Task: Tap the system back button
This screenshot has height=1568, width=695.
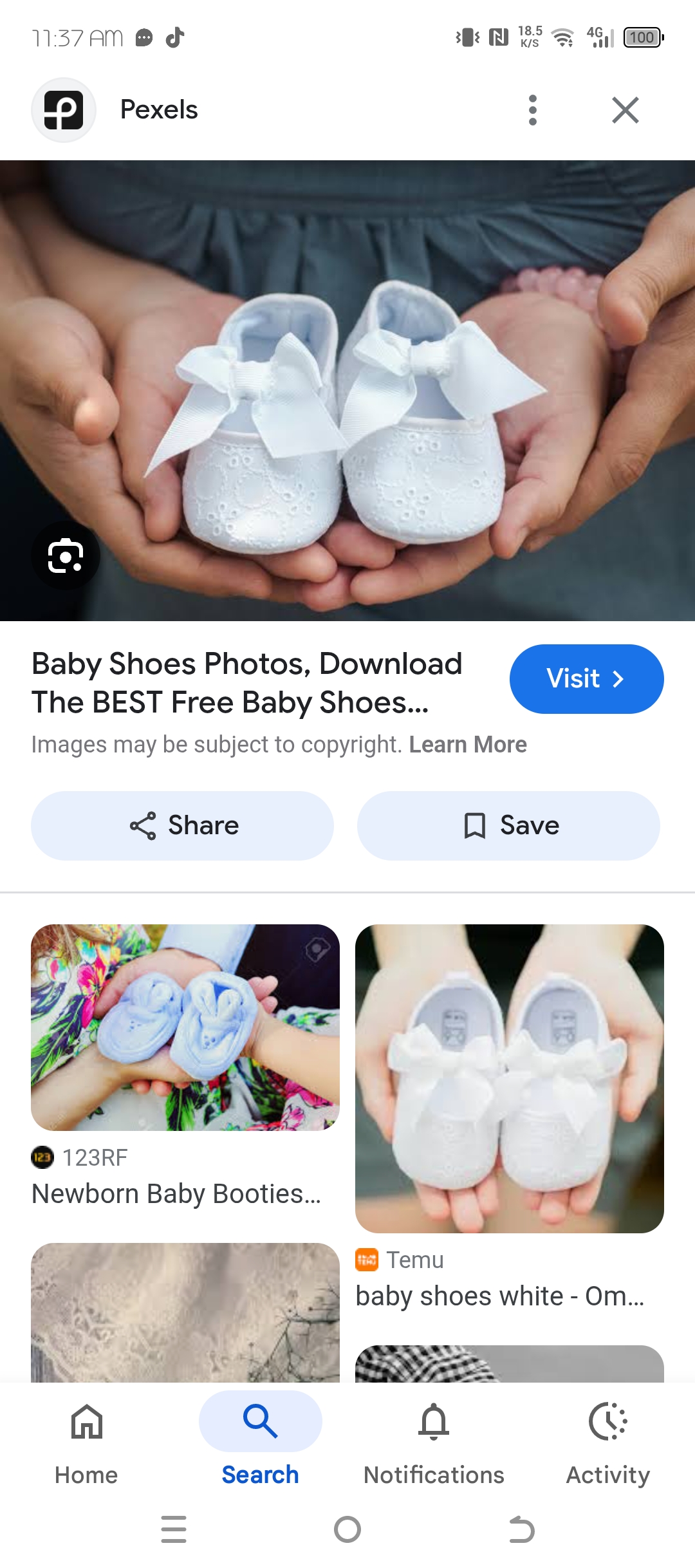Action: [521, 1529]
